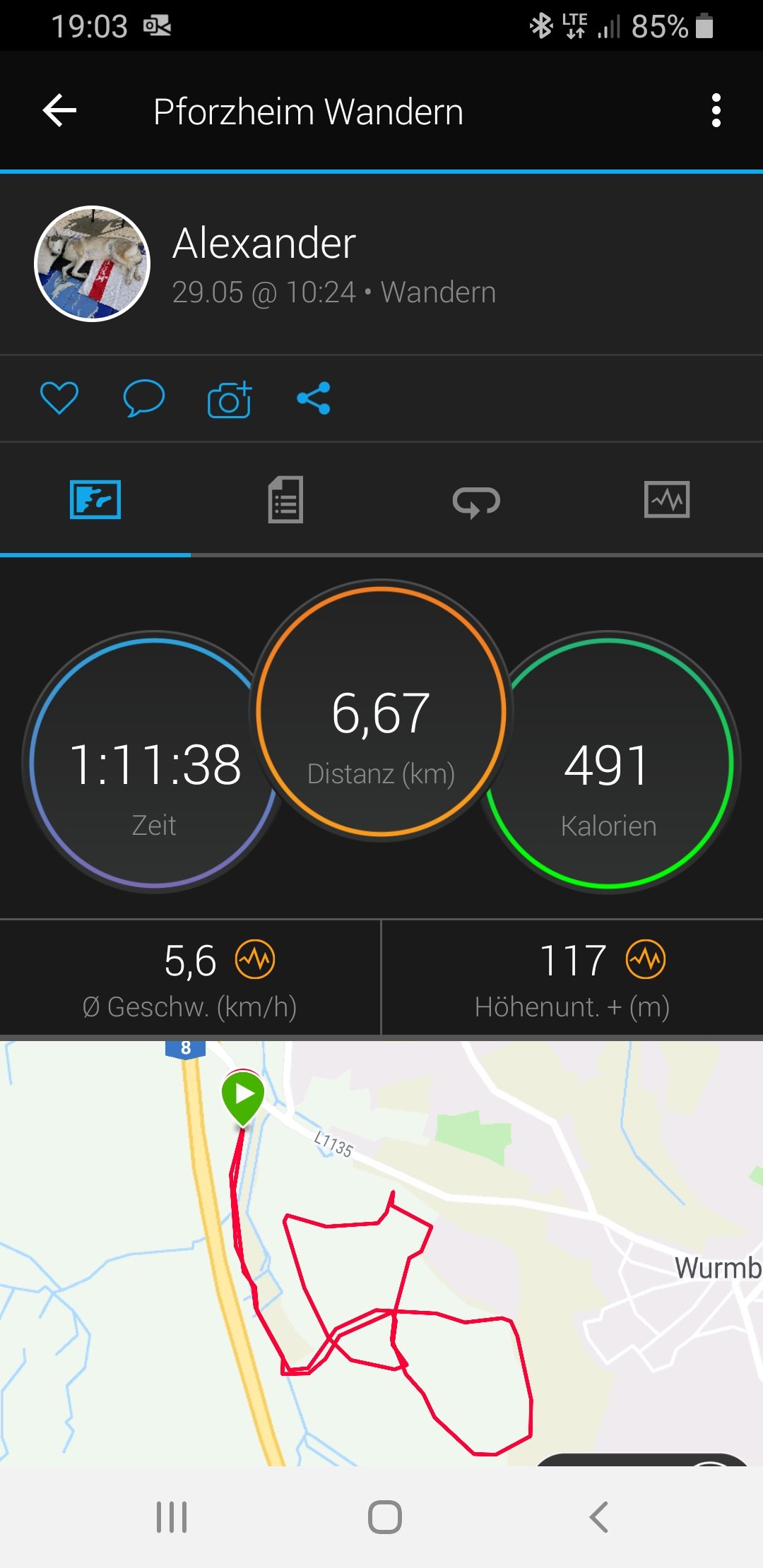
Task: Open the average speed chart
Action: pos(255,960)
